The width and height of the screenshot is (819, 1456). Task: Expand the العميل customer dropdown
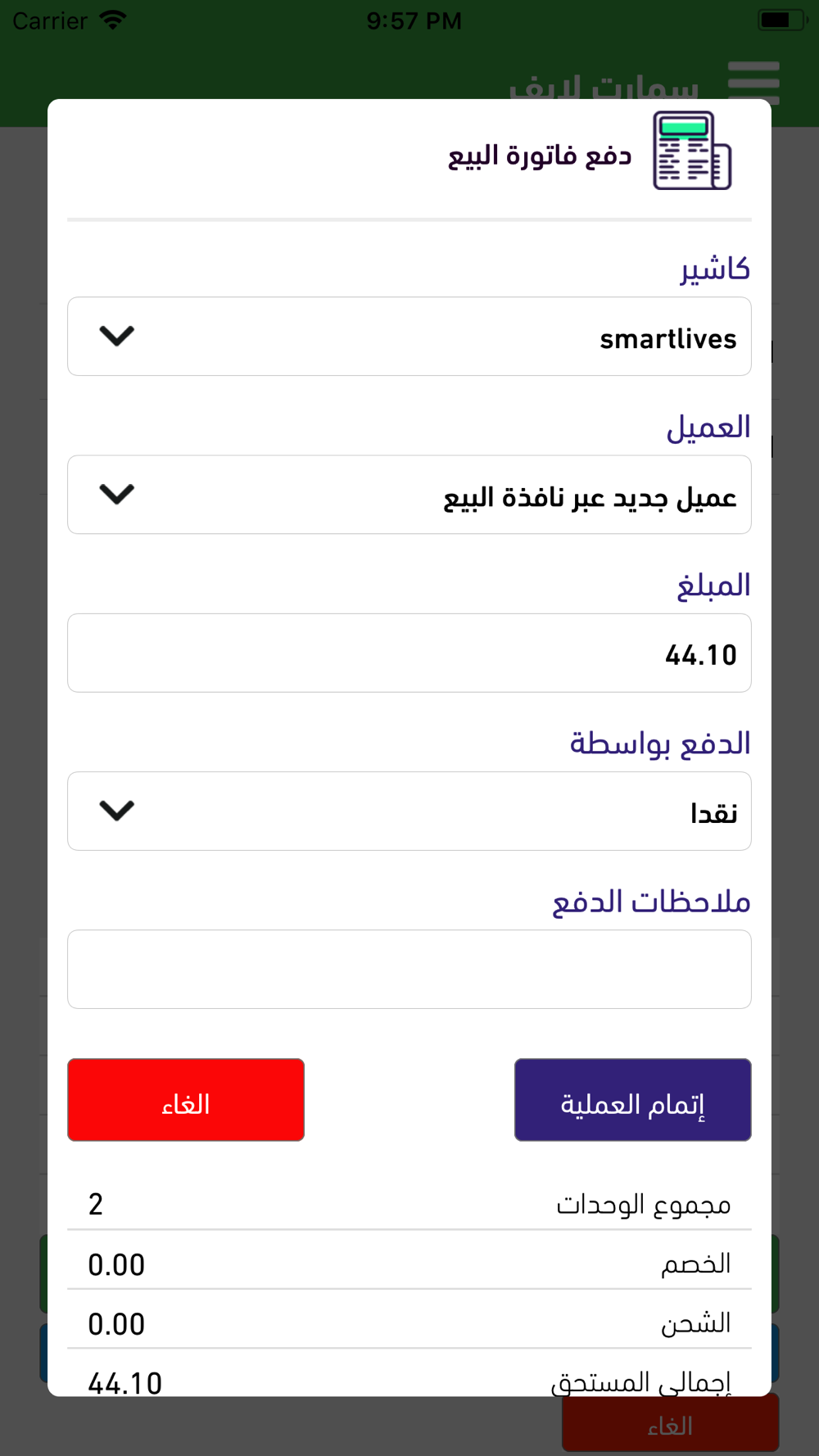(x=409, y=495)
